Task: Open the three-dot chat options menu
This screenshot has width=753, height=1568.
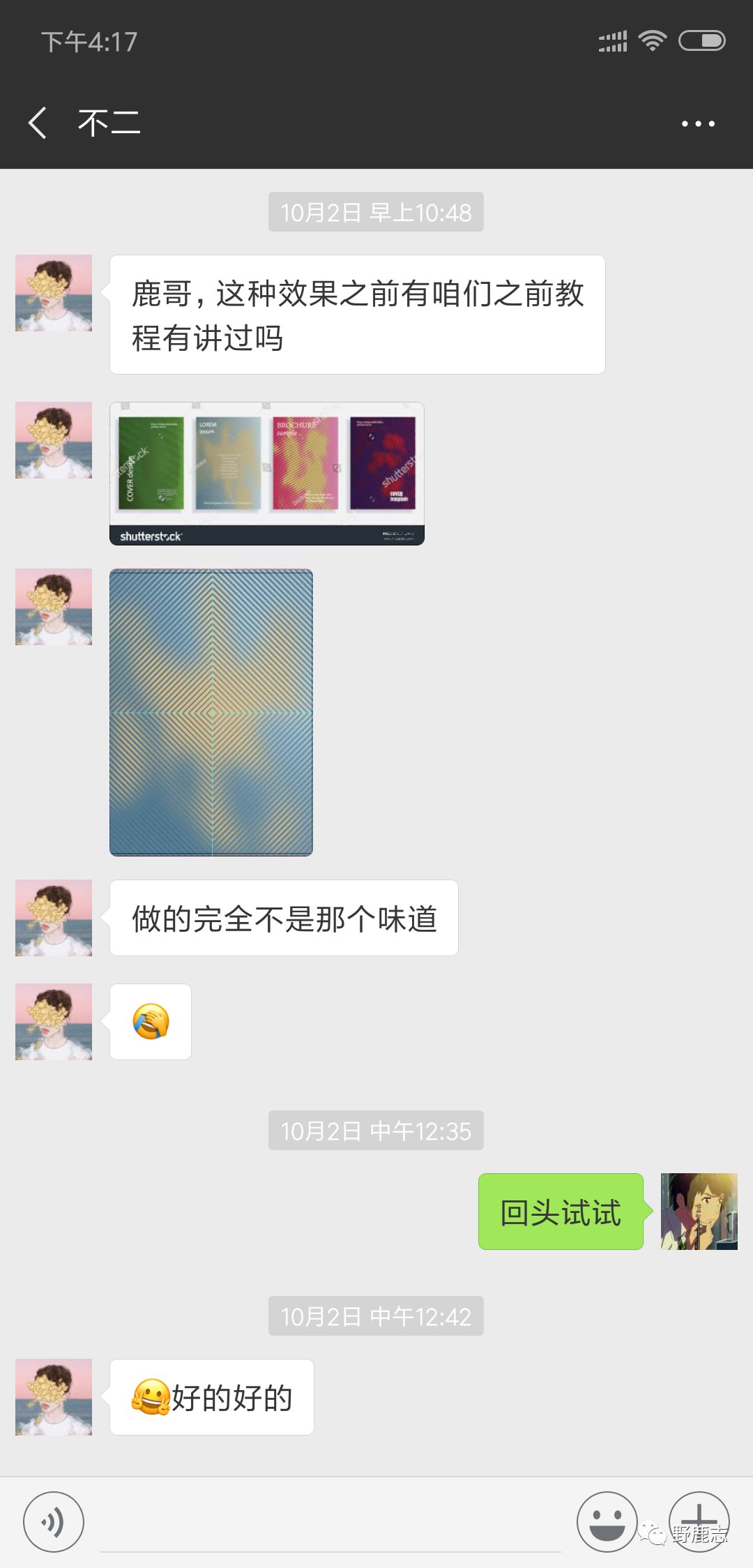Action: 697,123
